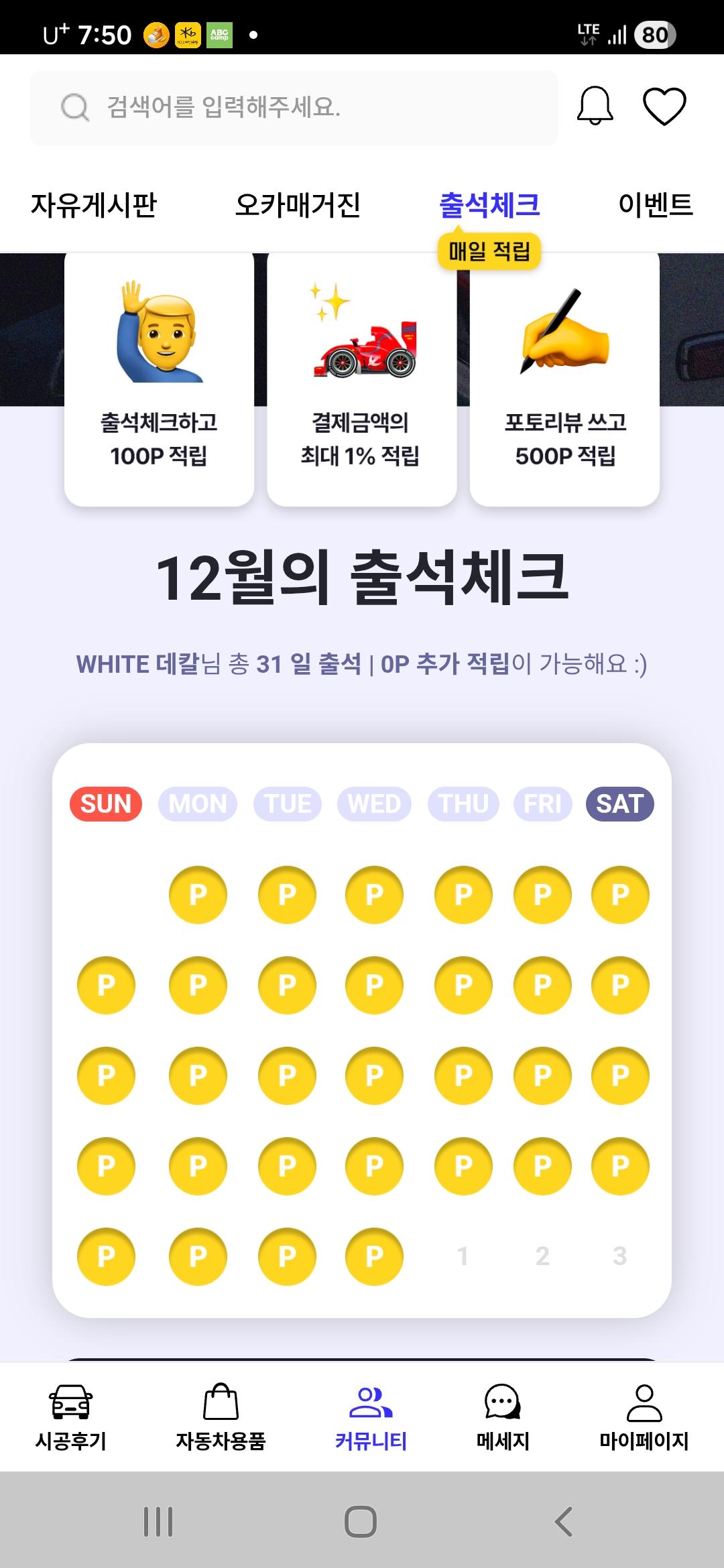Tap the system home button
The height and width of the screenshot is (1568, 724).
pos(361,1521)
